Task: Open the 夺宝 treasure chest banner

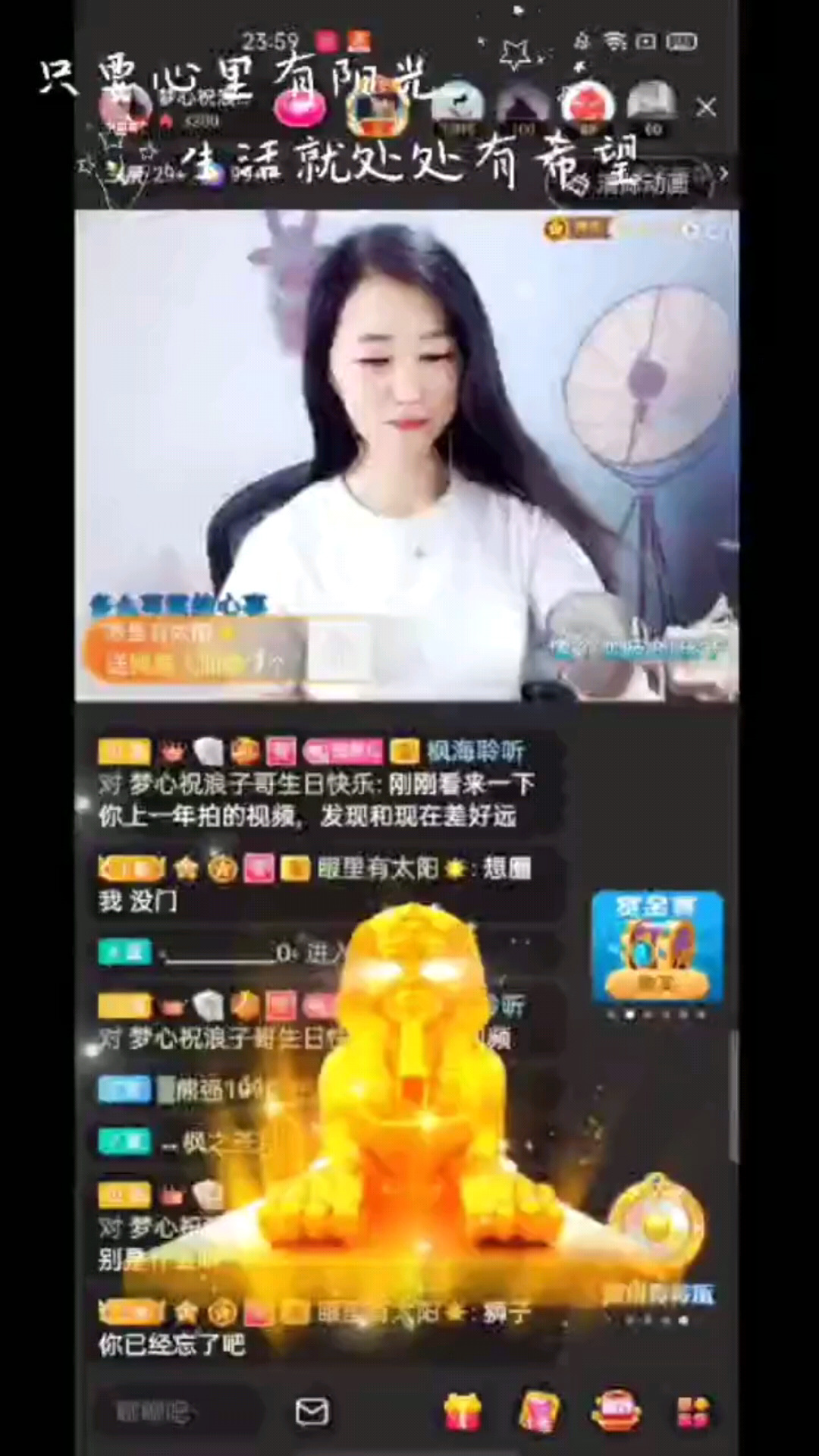Action: (657, 946)
